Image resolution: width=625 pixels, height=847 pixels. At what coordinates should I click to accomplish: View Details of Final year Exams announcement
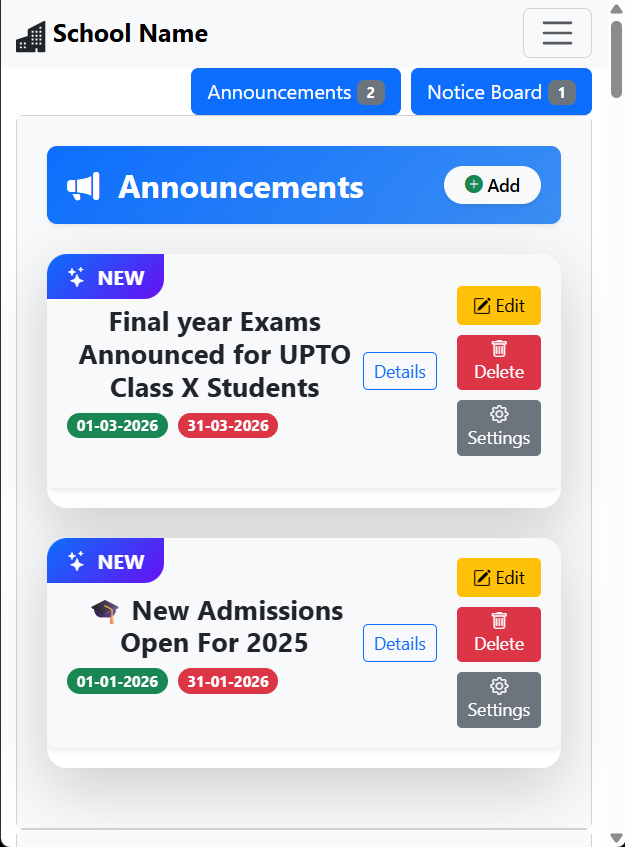[x=399, y=371]
